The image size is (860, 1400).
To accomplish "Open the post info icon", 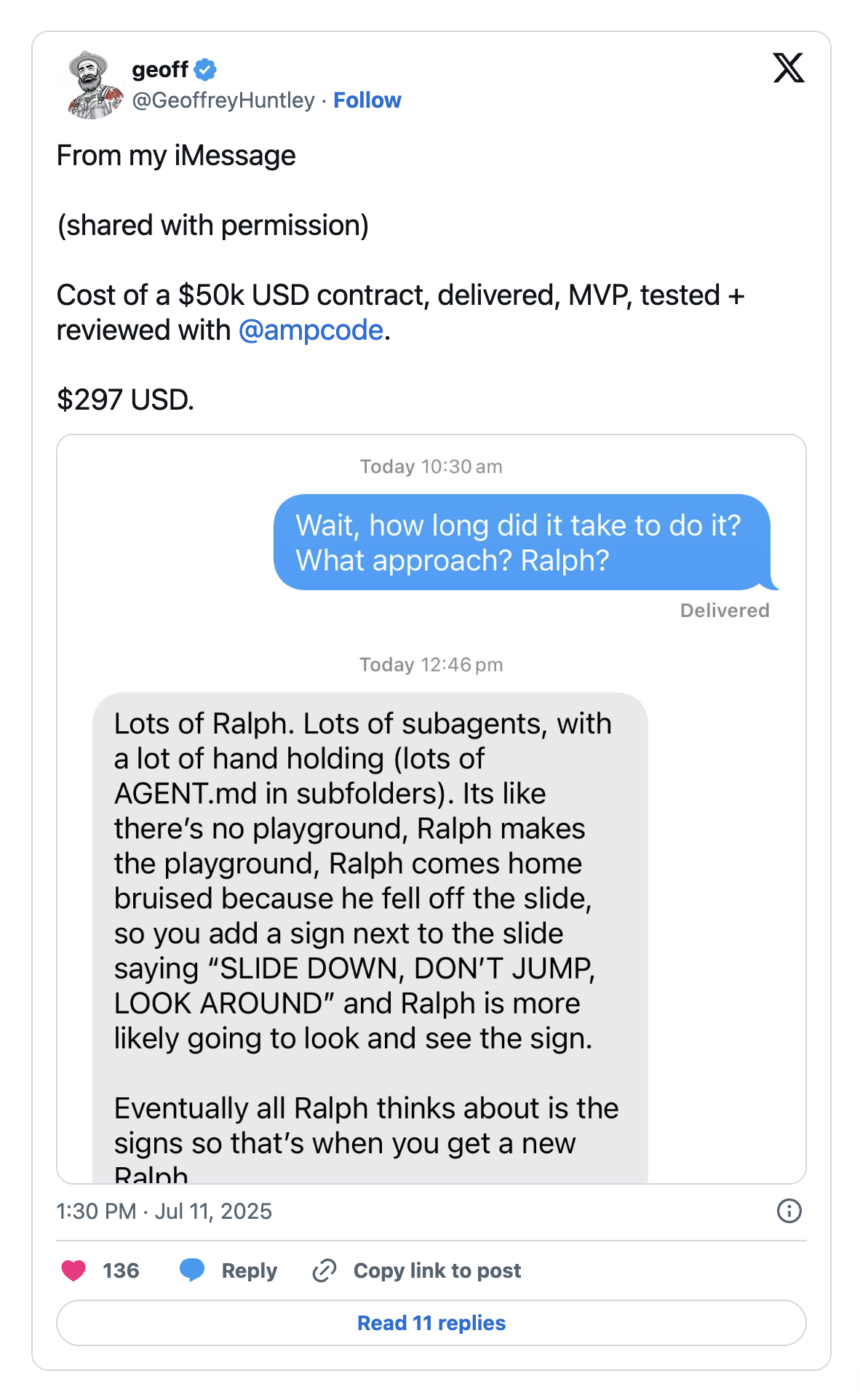I will tap(789, 1211).
